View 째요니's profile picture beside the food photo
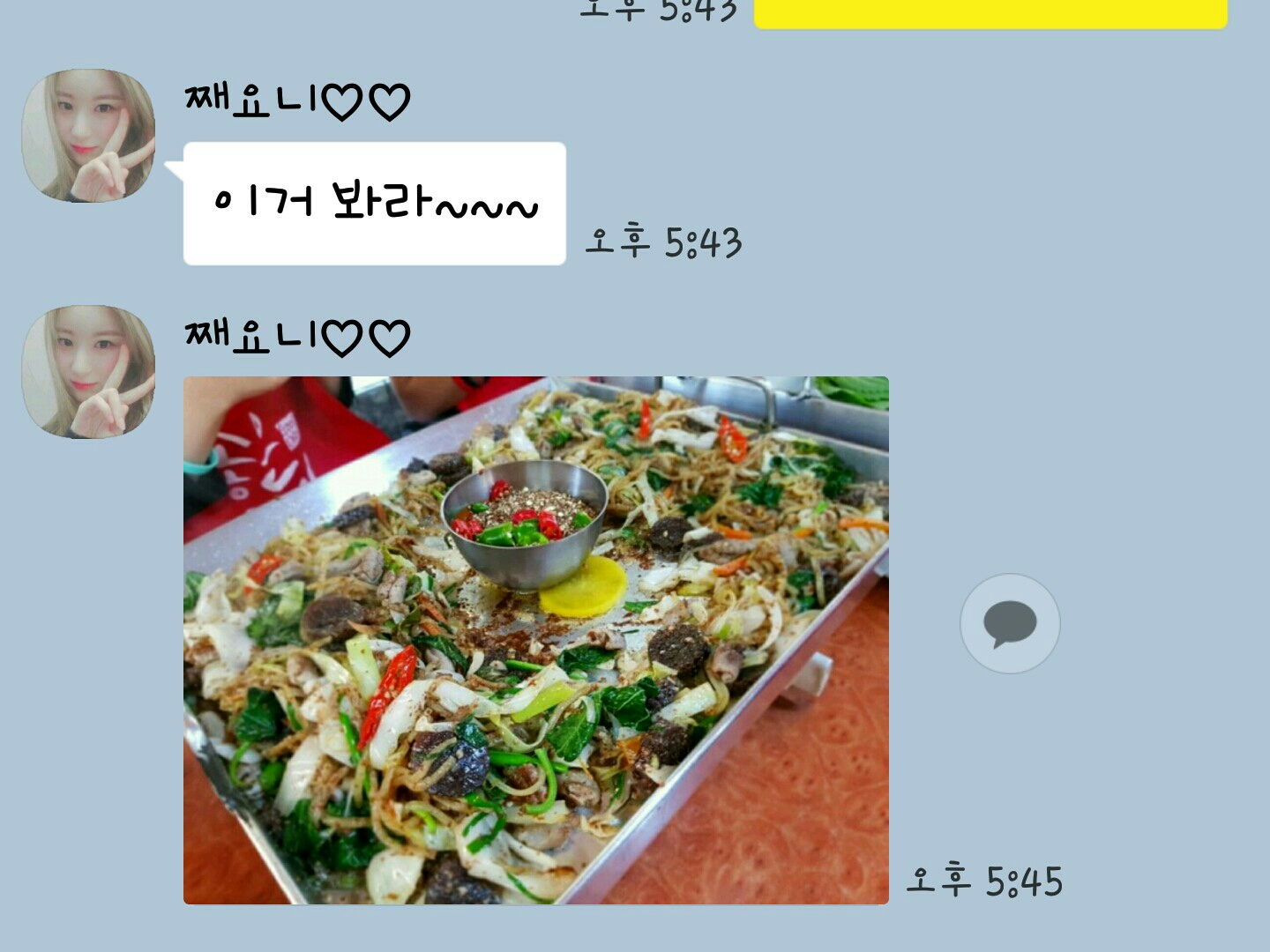The width and height of the screenshot is (1270, 952). (88, 372)
